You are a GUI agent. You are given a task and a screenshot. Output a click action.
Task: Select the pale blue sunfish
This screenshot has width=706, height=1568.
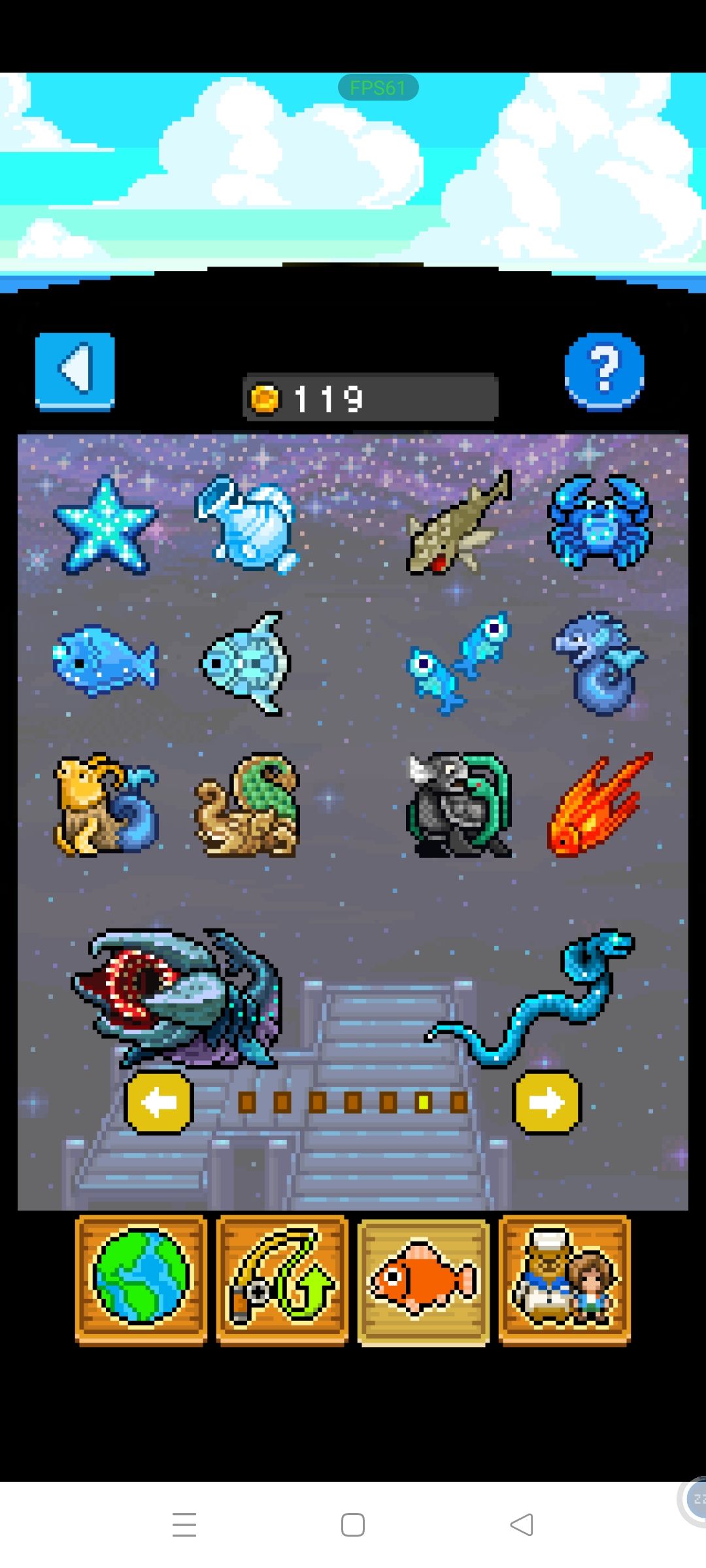coord(245,663)
